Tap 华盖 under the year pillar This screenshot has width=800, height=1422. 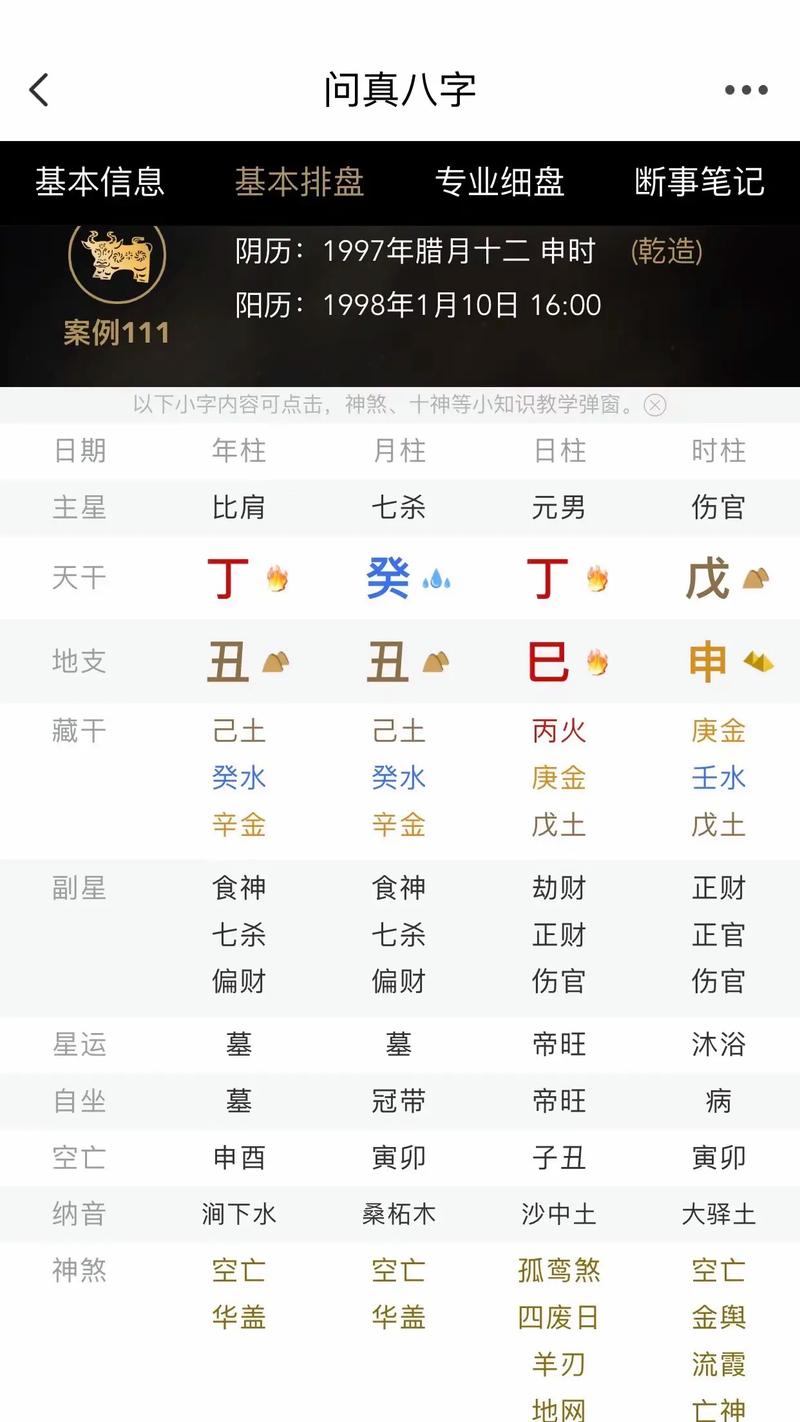(239, 1317)
